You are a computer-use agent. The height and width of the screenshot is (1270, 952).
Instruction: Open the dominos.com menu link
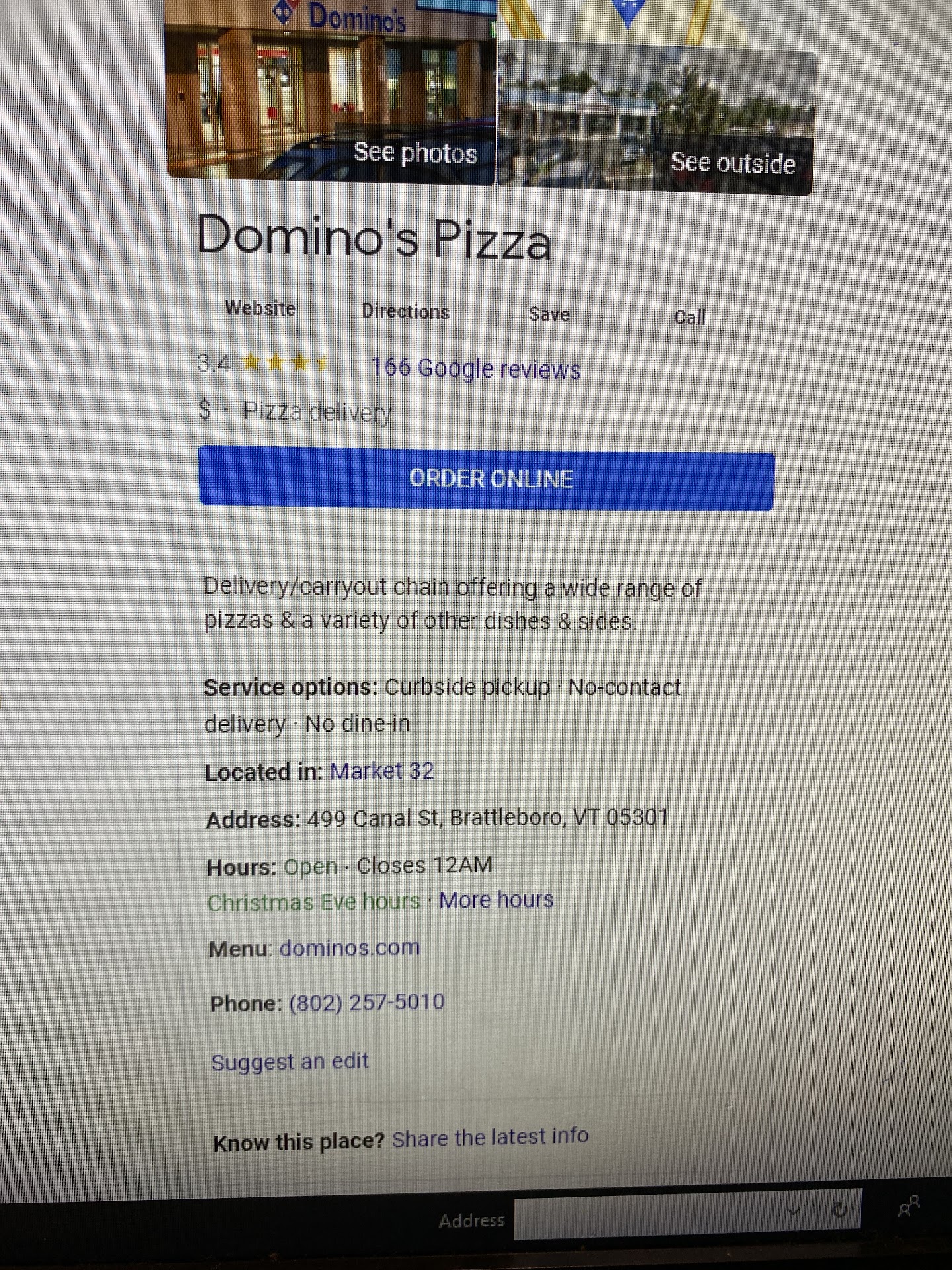[x=349, y=948]
